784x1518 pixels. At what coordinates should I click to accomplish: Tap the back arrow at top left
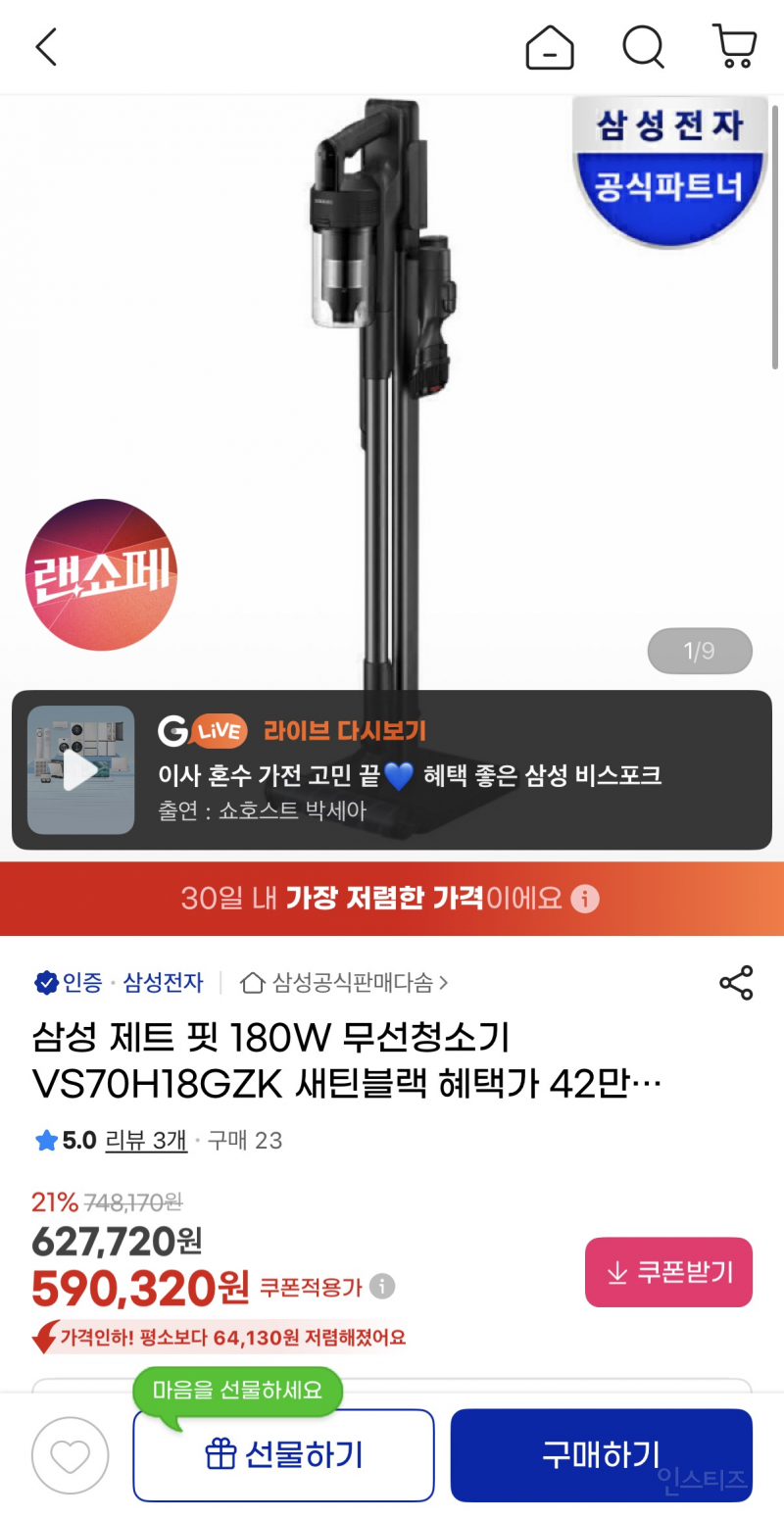click(45, 45)
